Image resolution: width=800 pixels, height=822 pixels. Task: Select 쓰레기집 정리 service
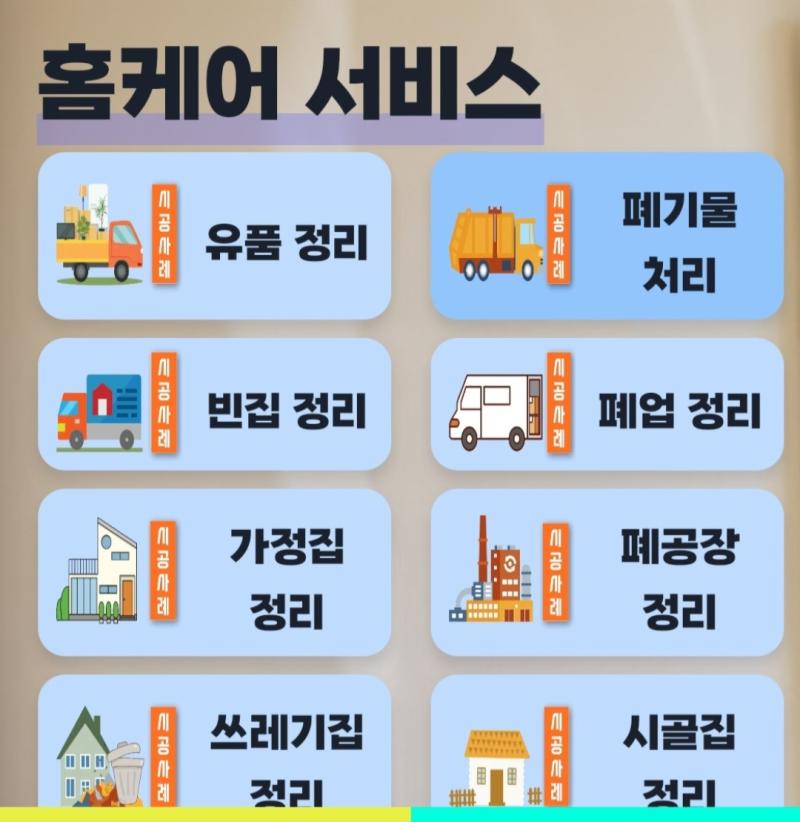point(214,745)
